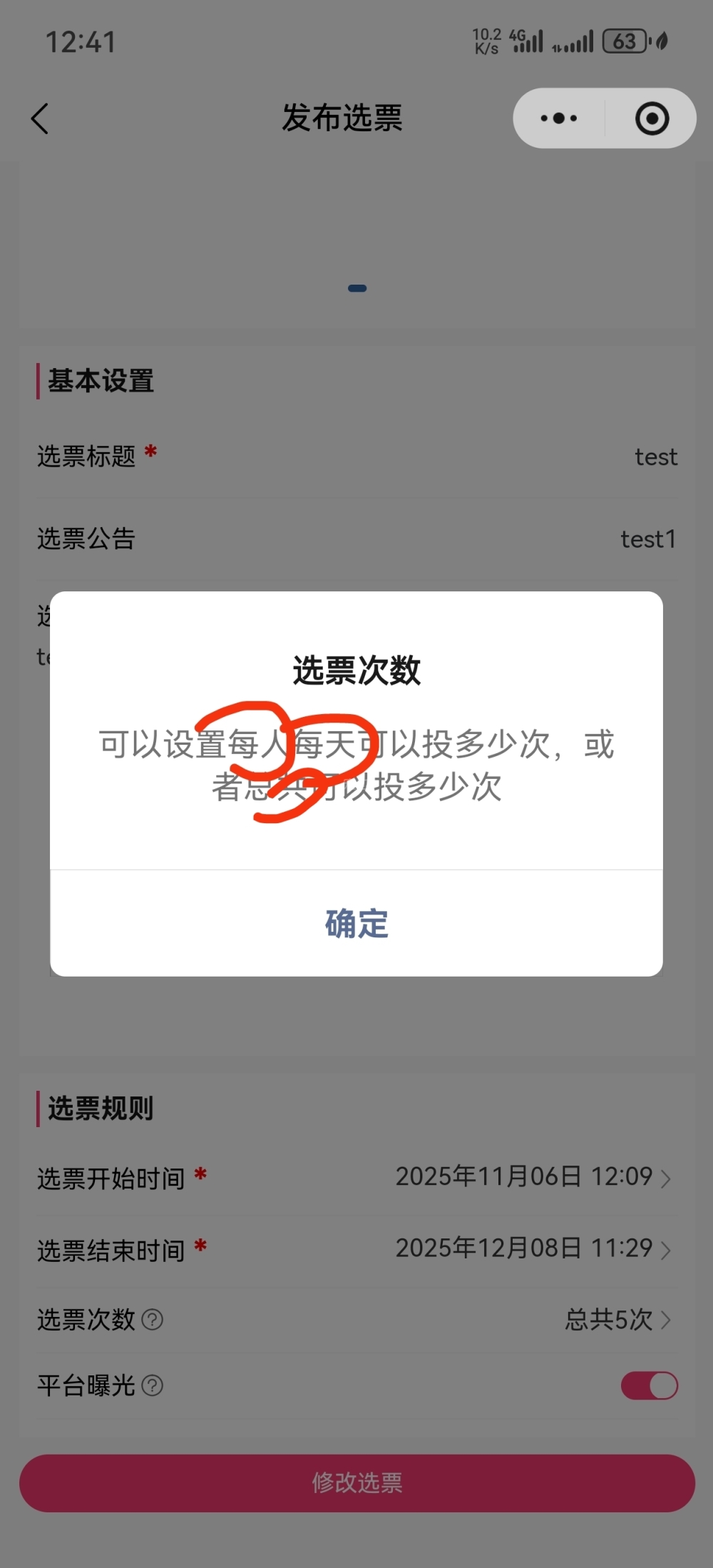
Task: Open the mini program more options menu
Action: pos(559,118)
